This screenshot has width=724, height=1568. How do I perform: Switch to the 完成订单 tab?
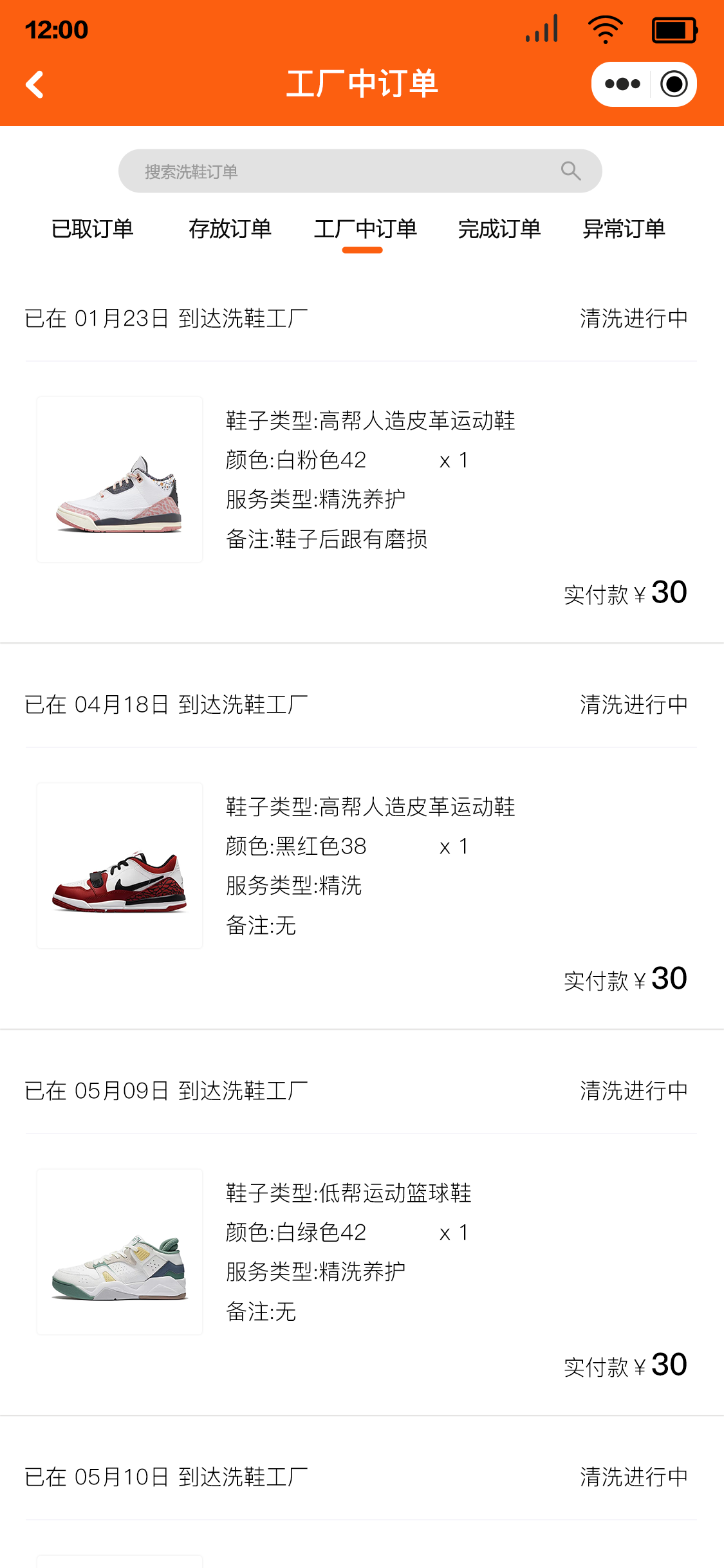[x=499, y=229]
